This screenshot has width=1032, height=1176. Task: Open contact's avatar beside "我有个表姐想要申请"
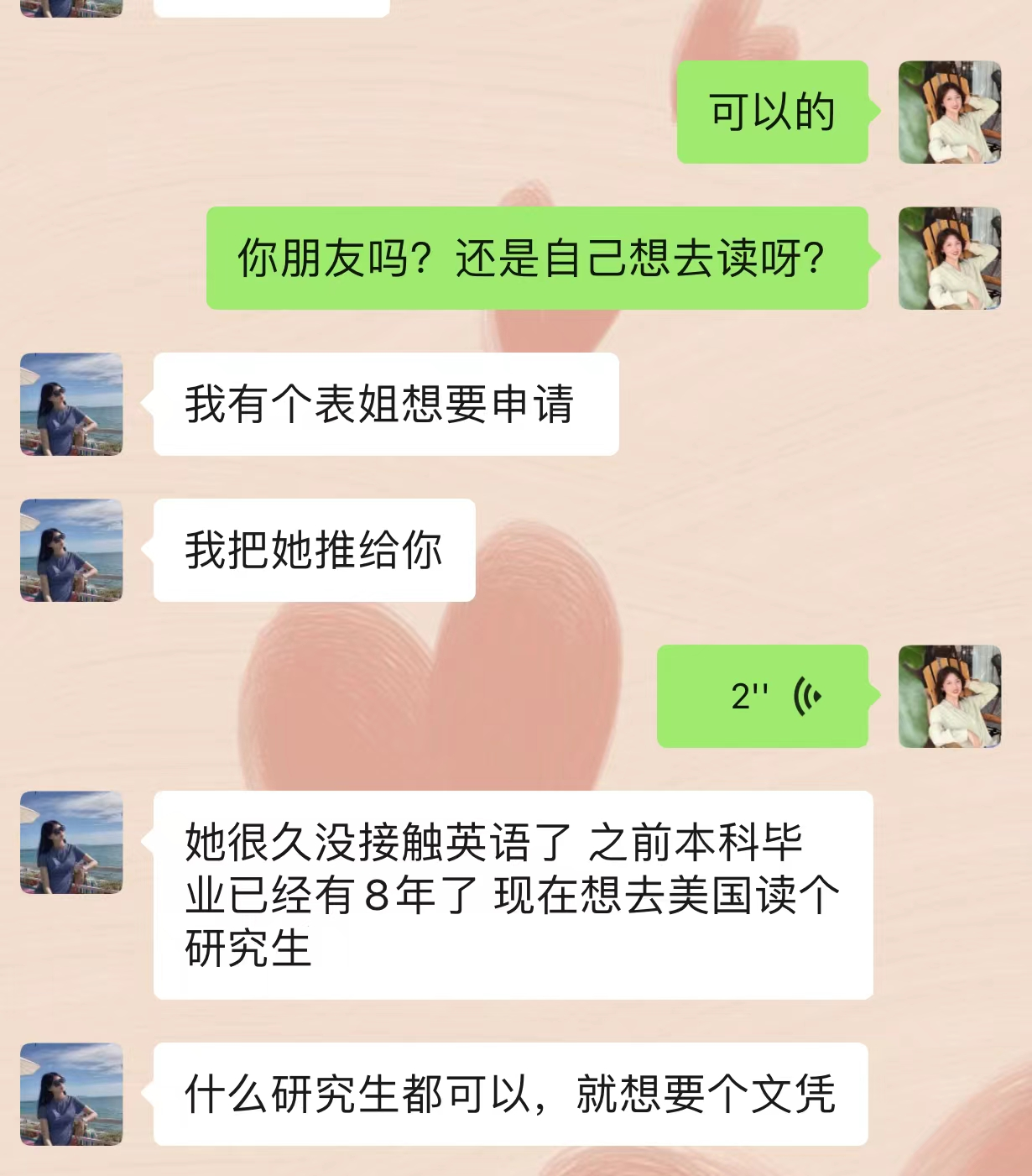pos(71,404)
